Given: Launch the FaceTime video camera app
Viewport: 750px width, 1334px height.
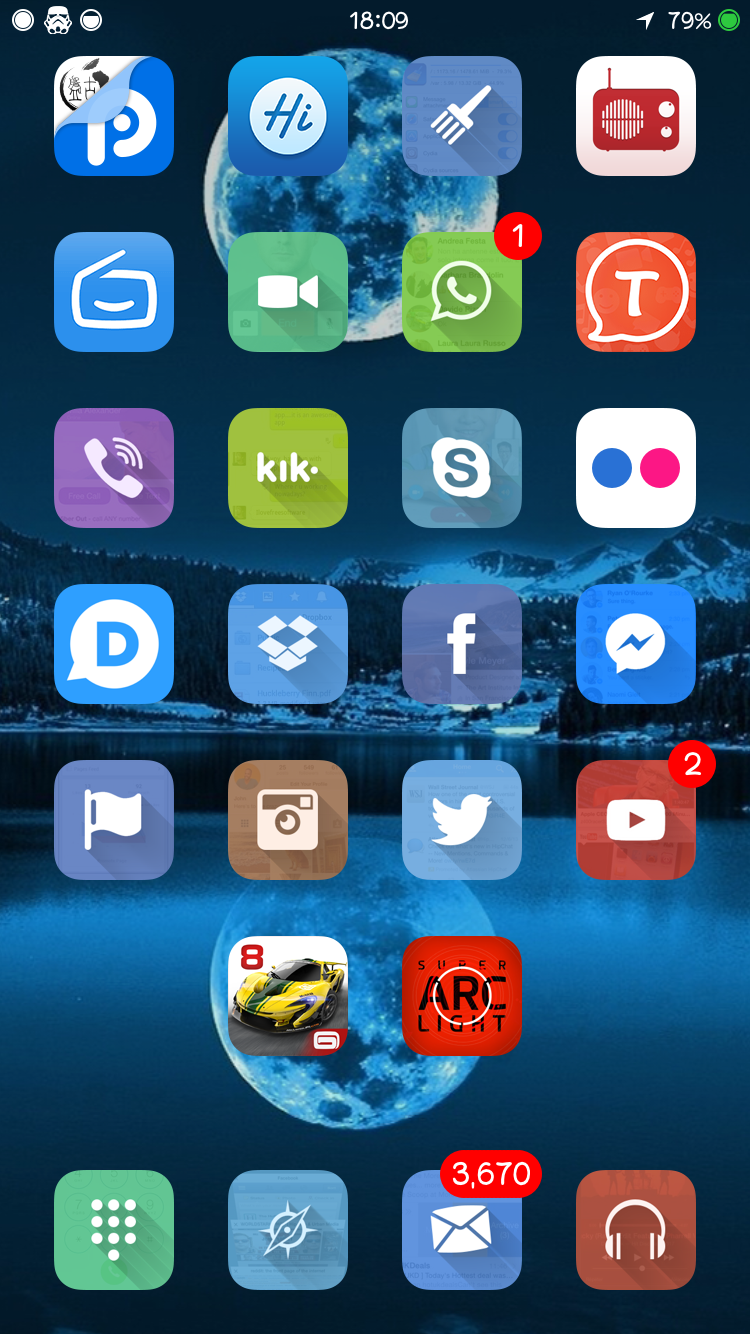Looking at the screenshot, I should point(287,292).
